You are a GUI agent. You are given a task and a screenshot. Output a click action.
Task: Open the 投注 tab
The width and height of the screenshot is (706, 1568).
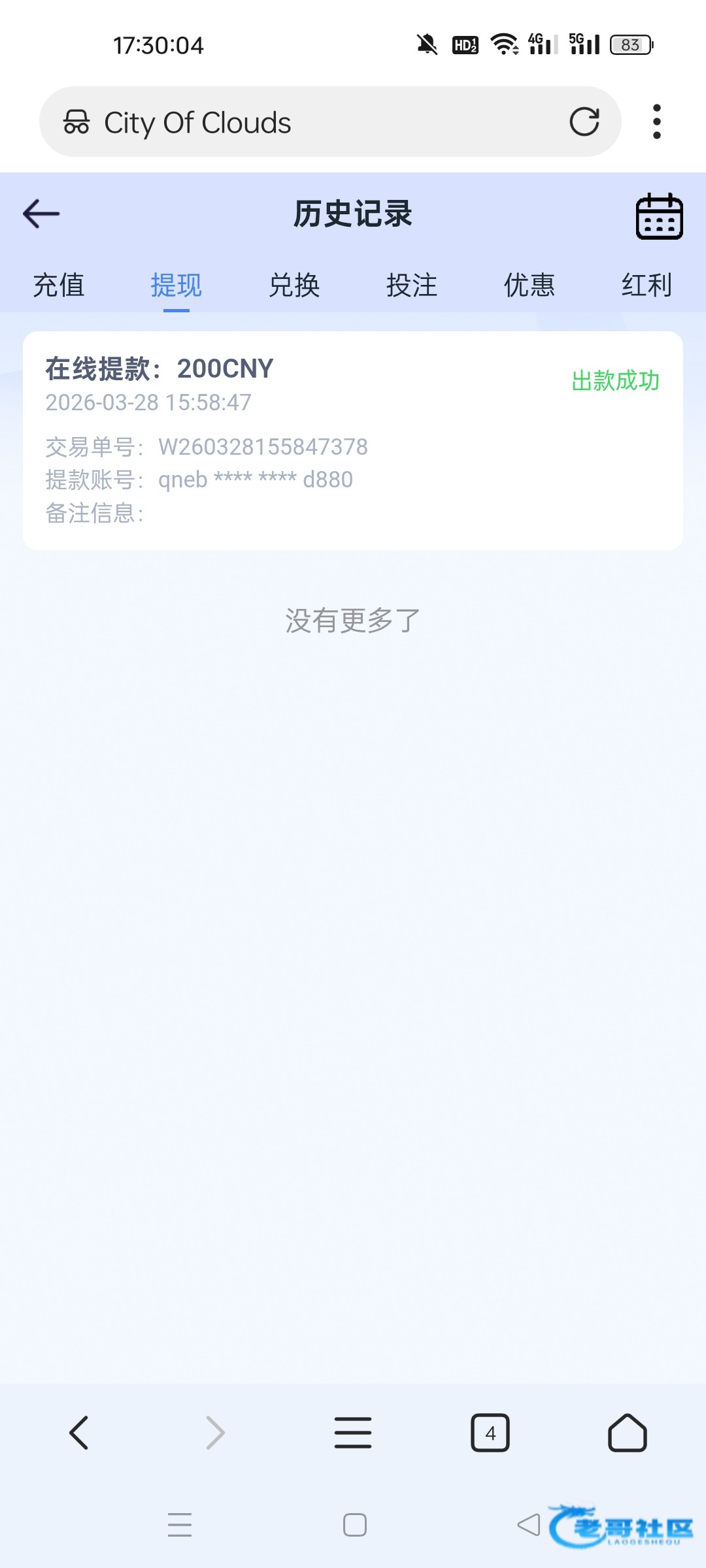click(412, 286)
